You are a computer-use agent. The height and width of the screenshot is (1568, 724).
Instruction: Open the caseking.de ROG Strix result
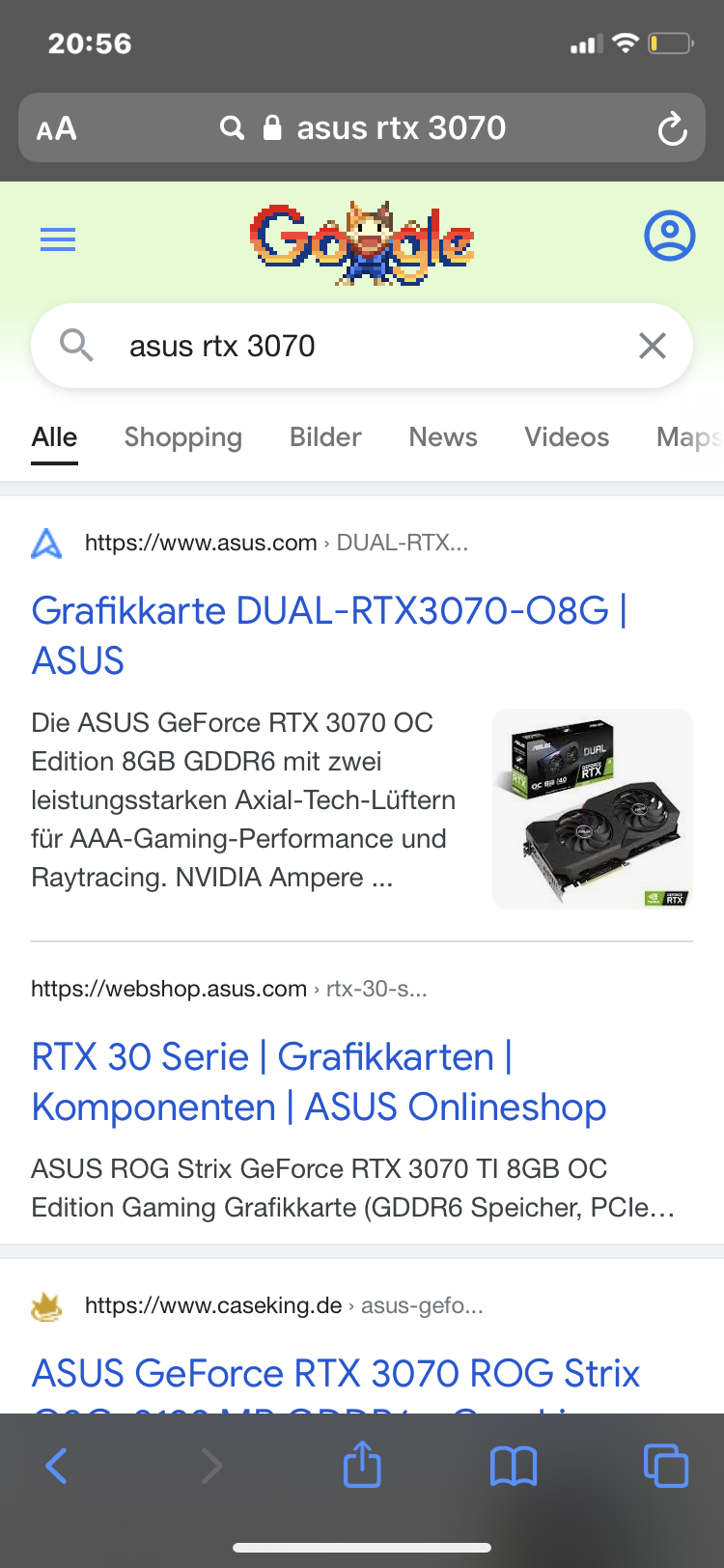[336, 1373]
